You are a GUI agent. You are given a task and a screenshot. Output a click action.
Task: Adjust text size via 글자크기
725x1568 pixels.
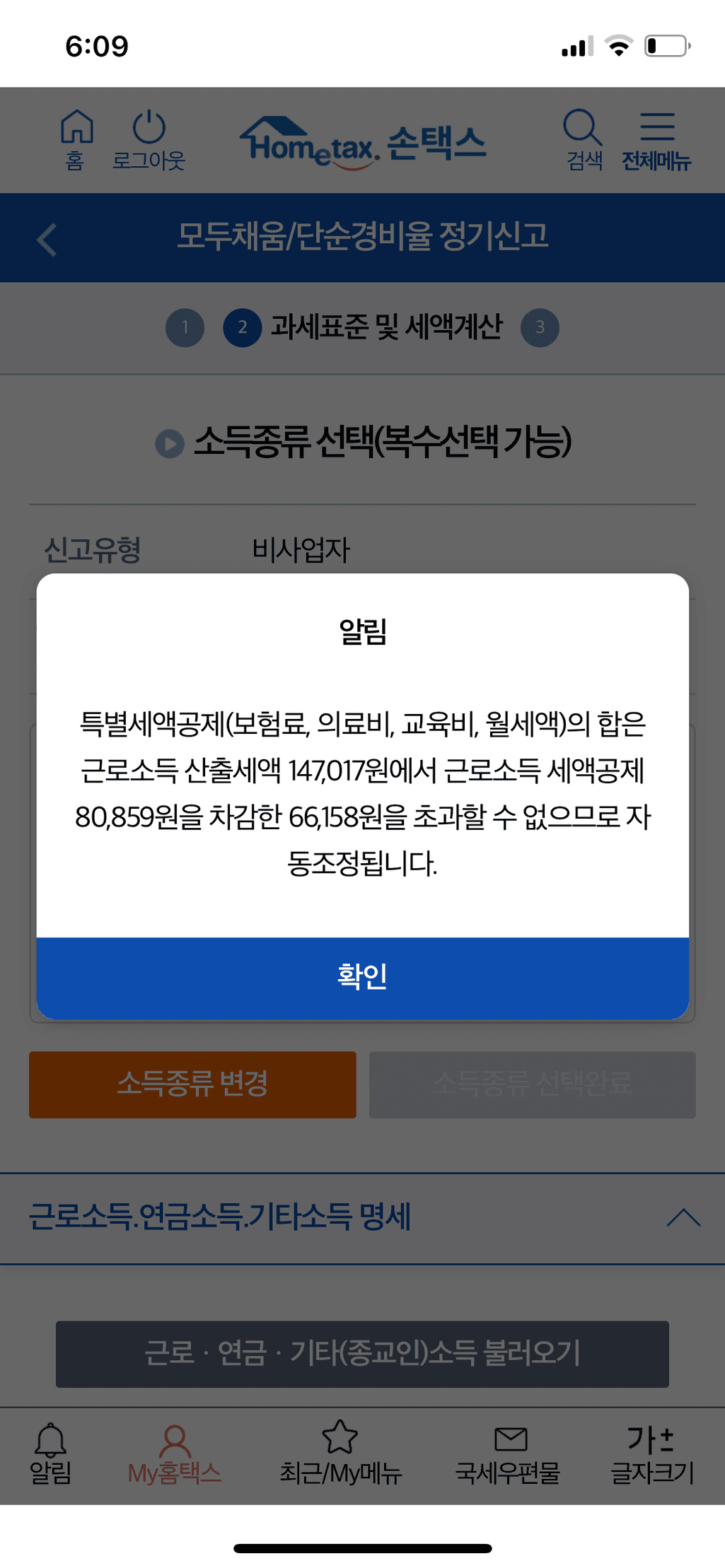click(652, 1455)
